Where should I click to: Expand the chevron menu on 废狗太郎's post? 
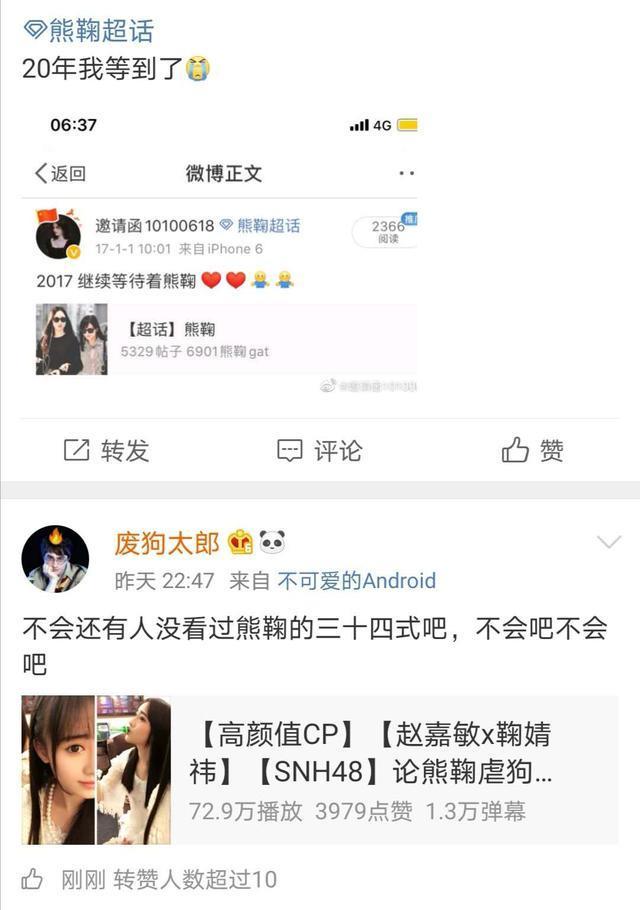[608, 543]
